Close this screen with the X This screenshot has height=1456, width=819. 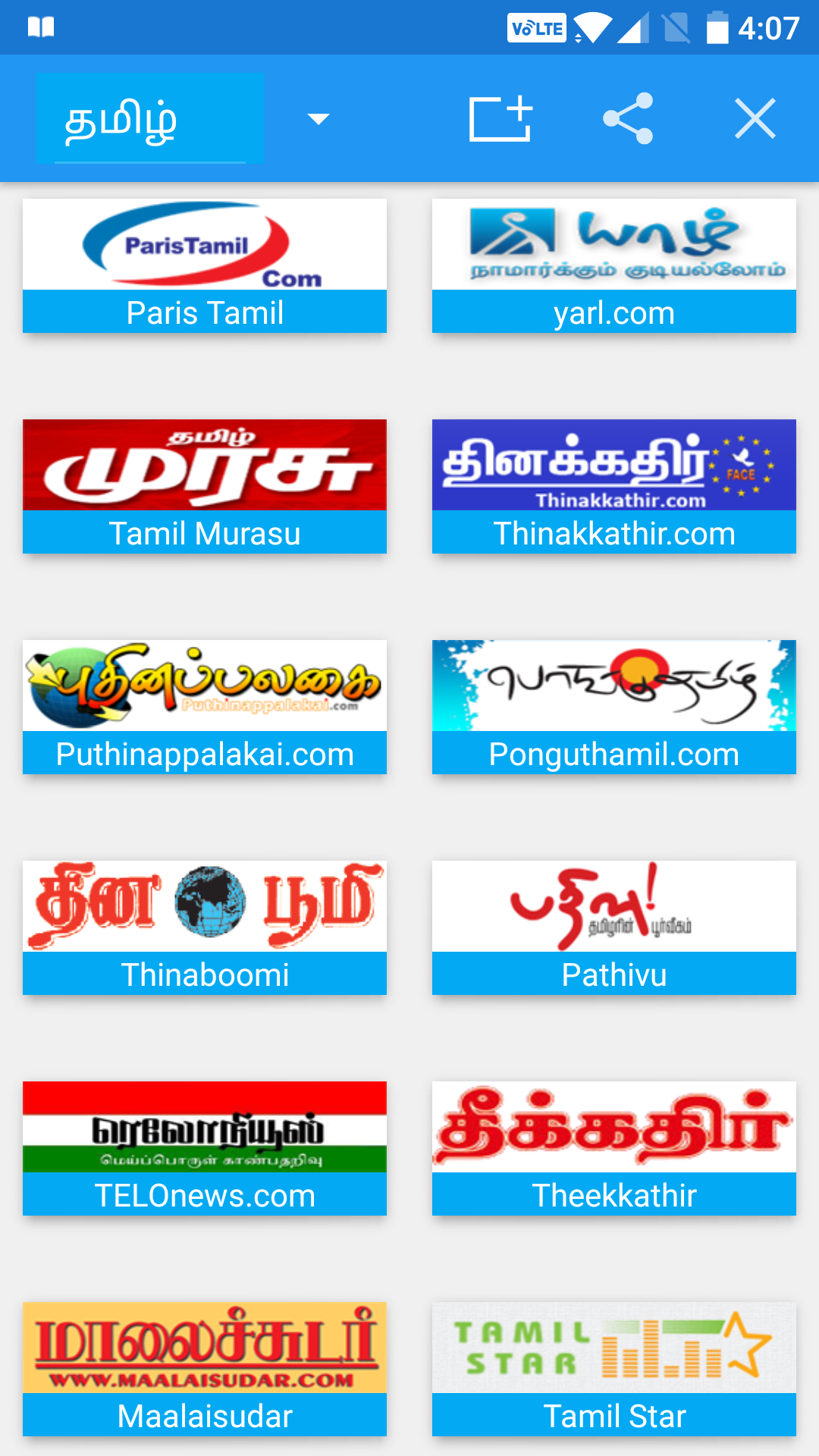[755, 118]
